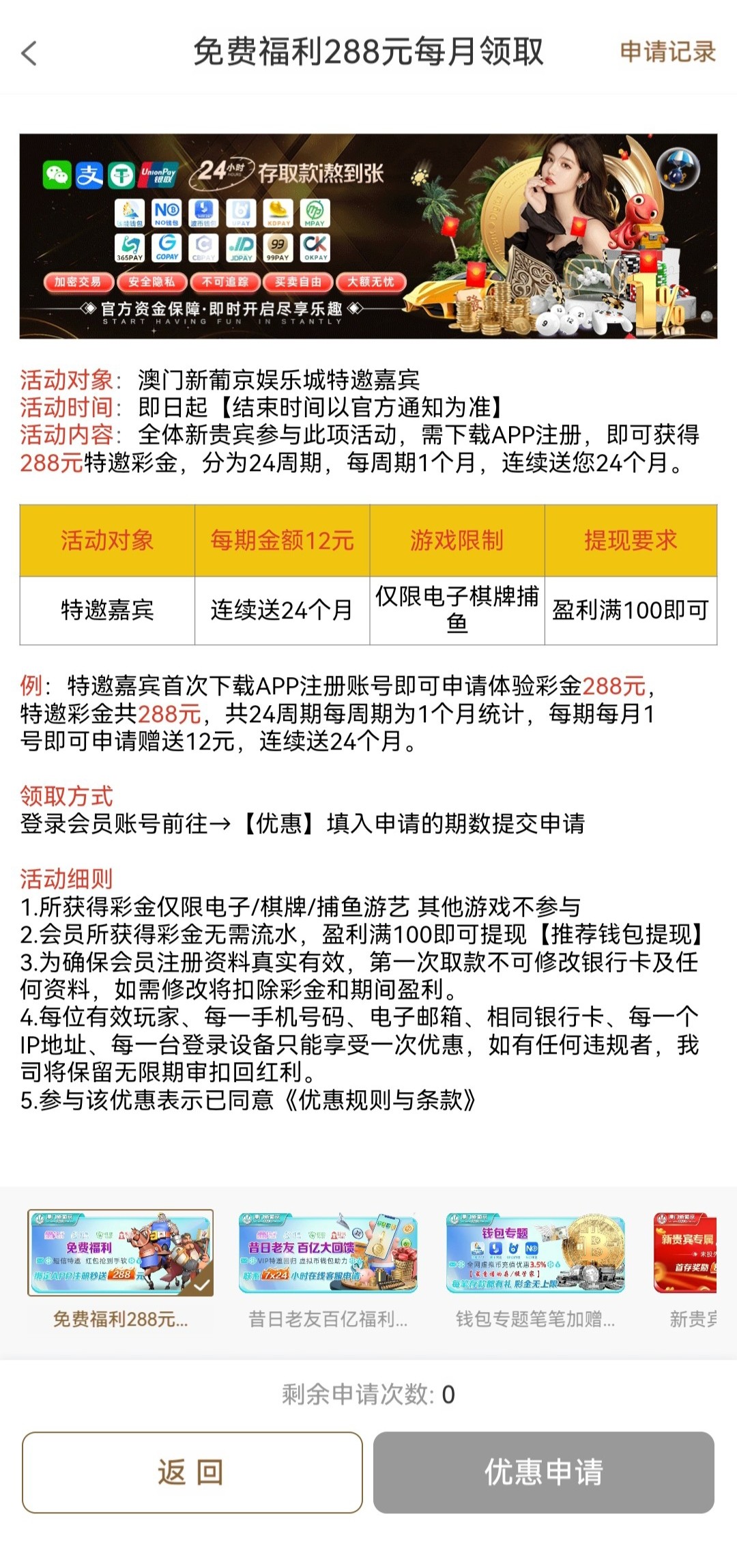Open 申请记录 application records

[667, 52]
